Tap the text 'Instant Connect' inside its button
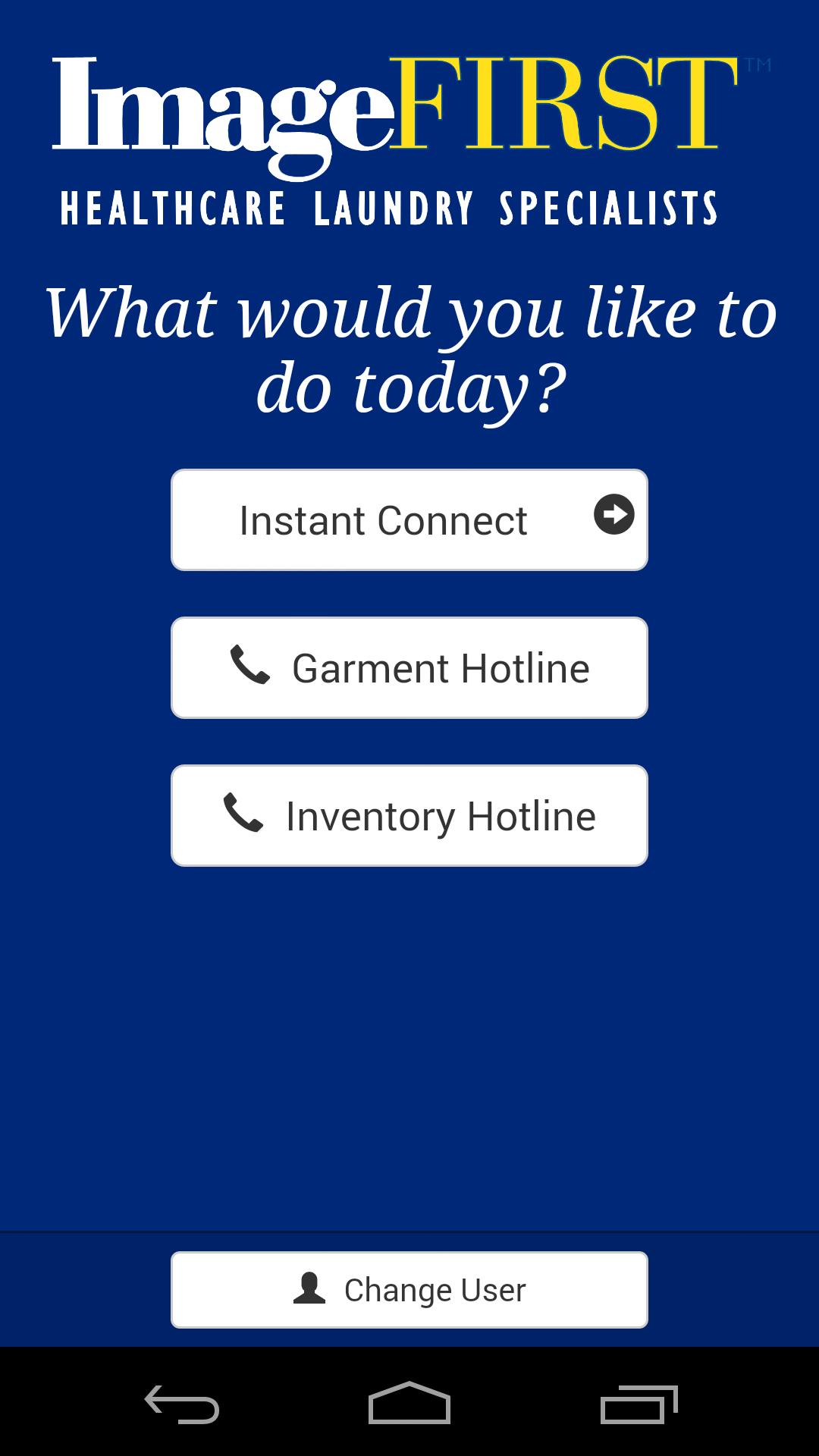Screen dimensions: 819x1456 tap(382, 519)
